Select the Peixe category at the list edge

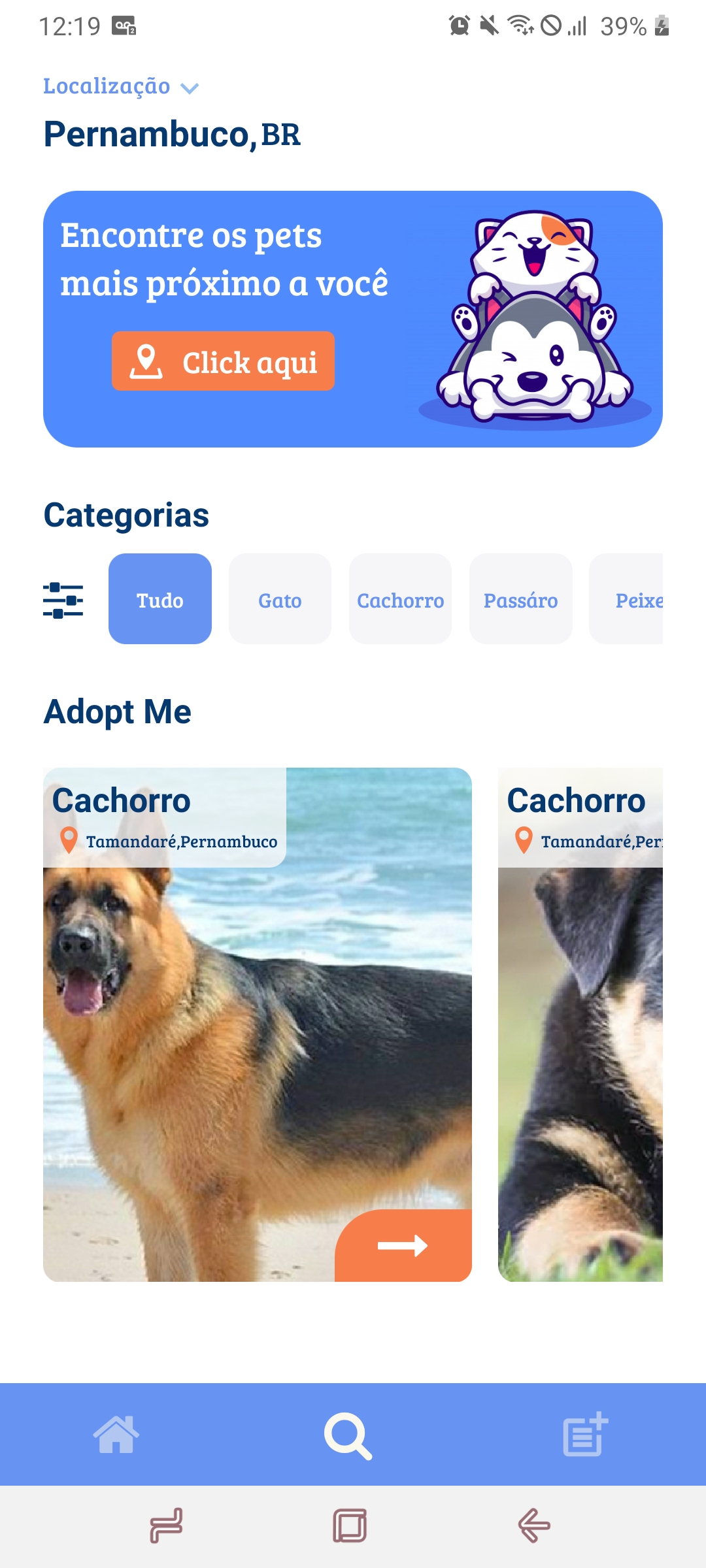[x=639, y=599]
